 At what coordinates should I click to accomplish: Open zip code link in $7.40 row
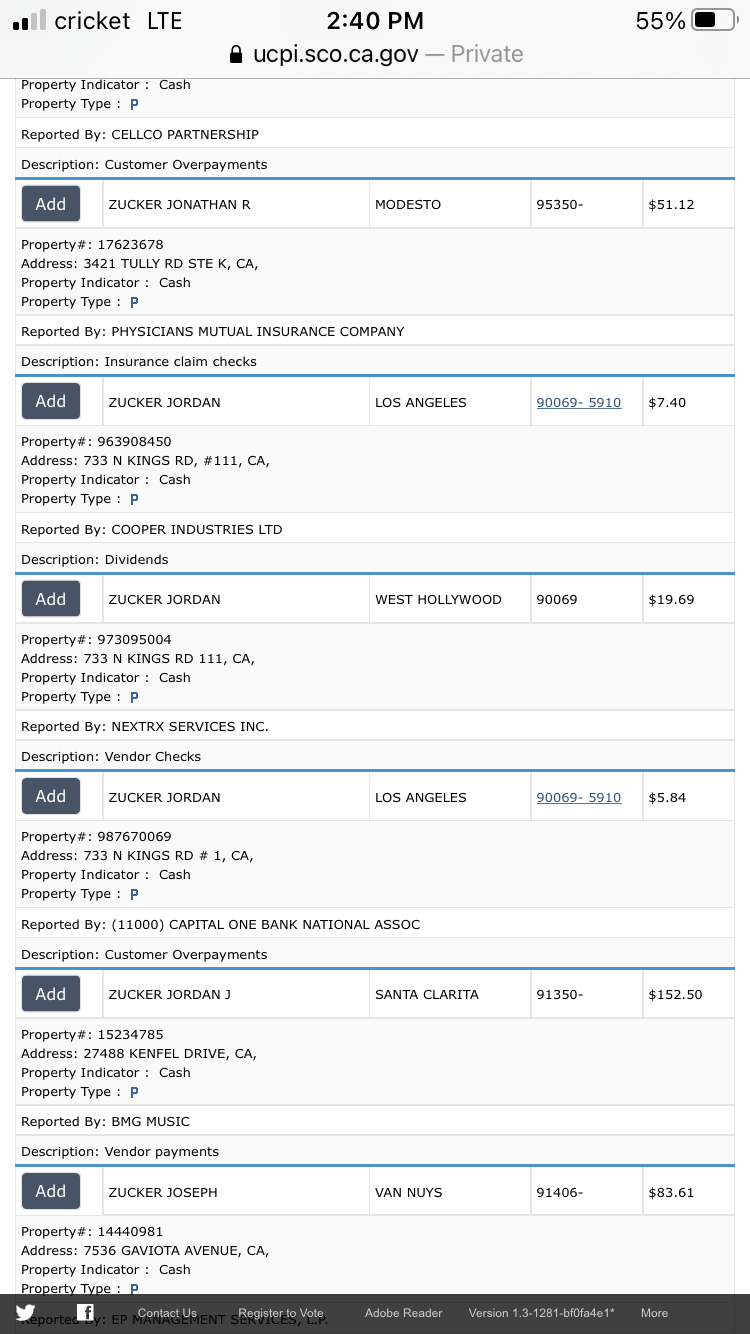tap(579, 402)
